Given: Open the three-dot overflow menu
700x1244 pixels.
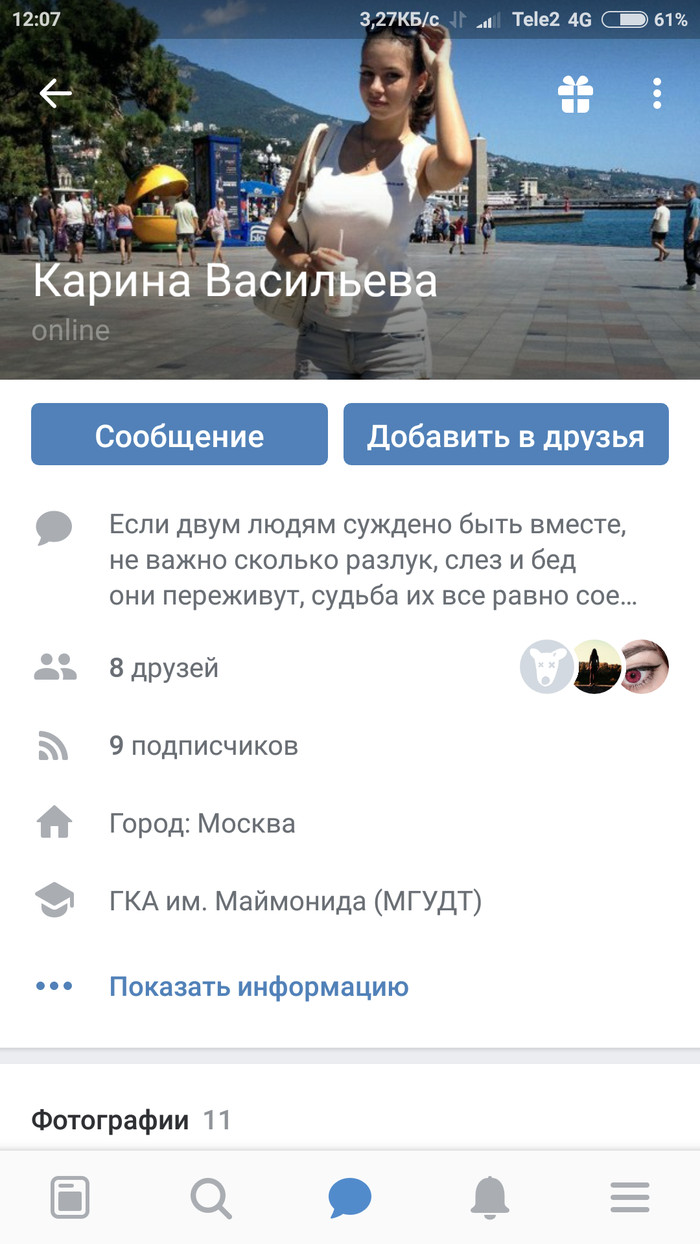Looking at the screenshot, I should click(x=657, y=94).
